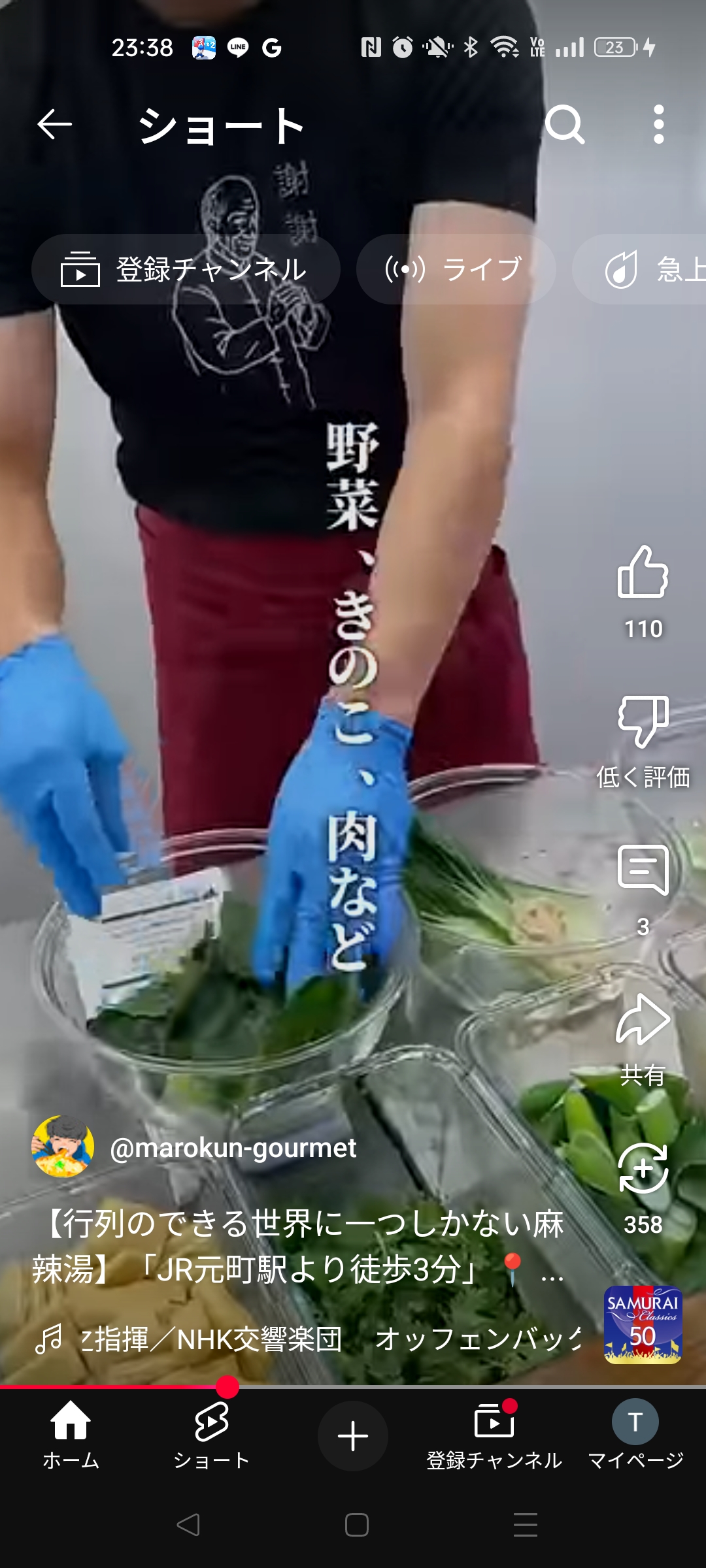This screenshot has height=1568, width=706.
Task: Open the three-dot overflow menu
Action: 659,124
